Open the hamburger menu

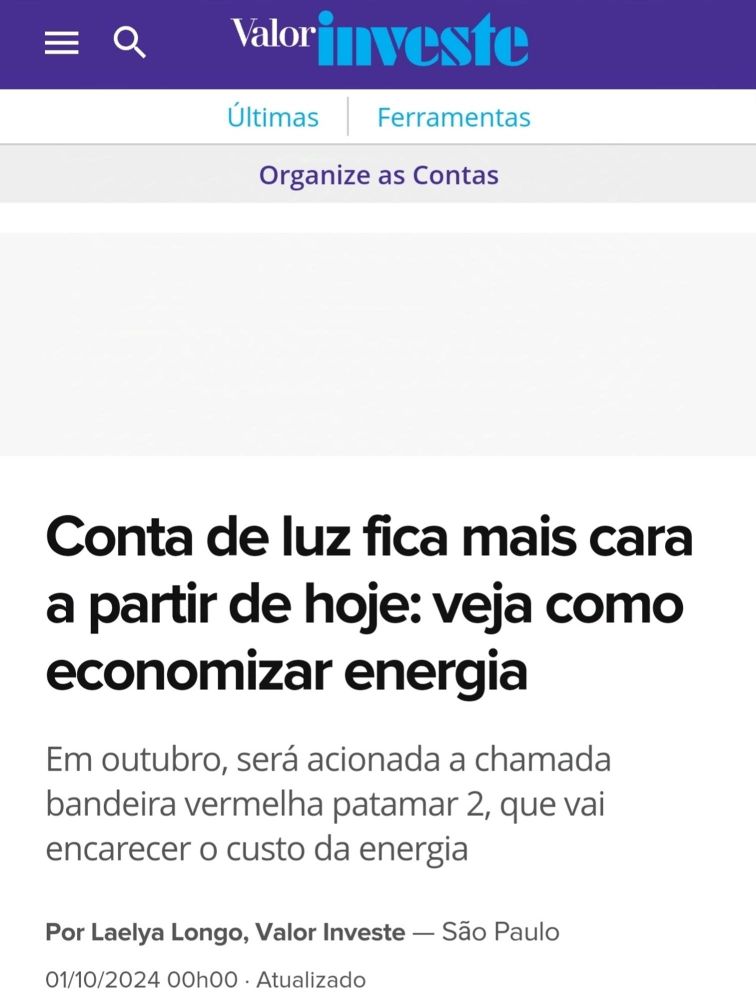point(61,43)
